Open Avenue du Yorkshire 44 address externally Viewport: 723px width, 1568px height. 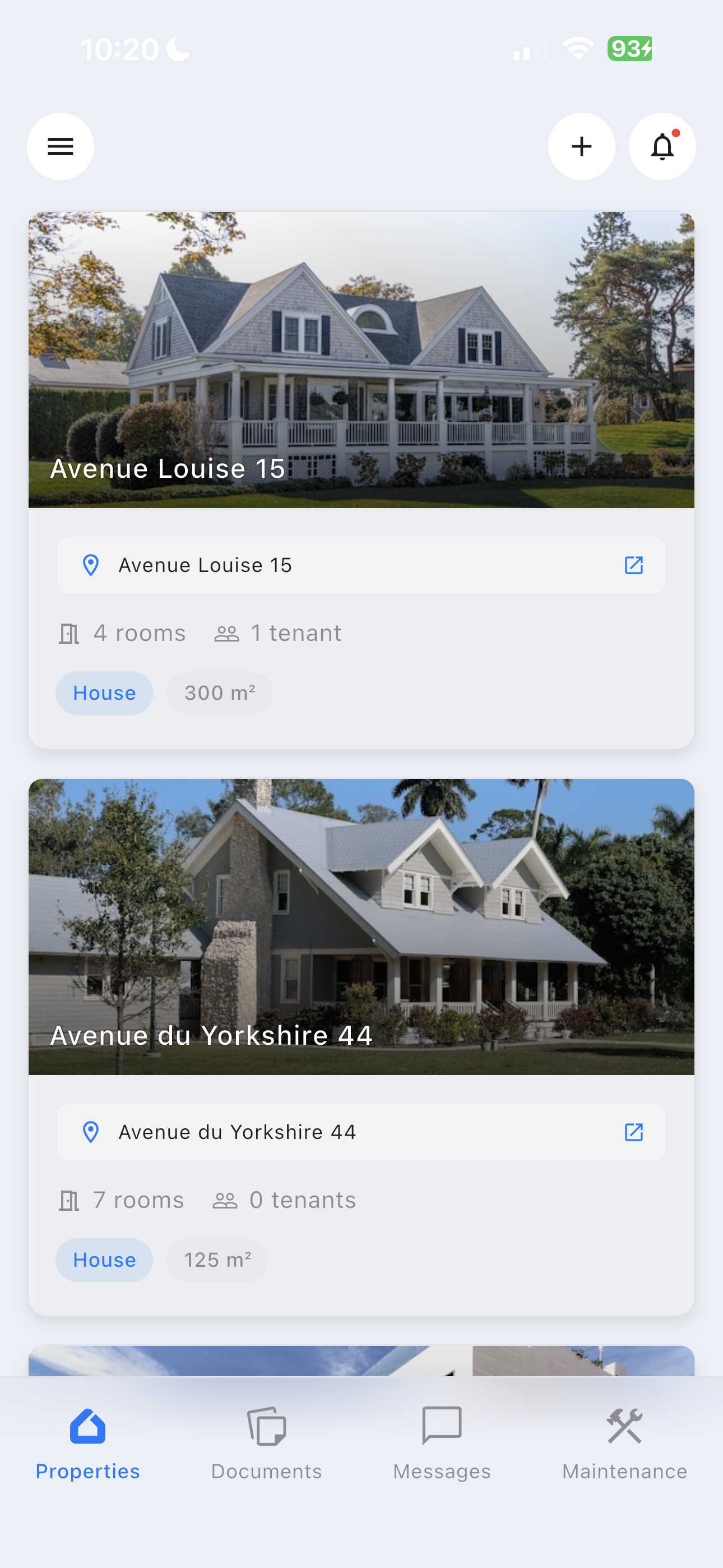pyautogui.click(x=633, y=1132)
